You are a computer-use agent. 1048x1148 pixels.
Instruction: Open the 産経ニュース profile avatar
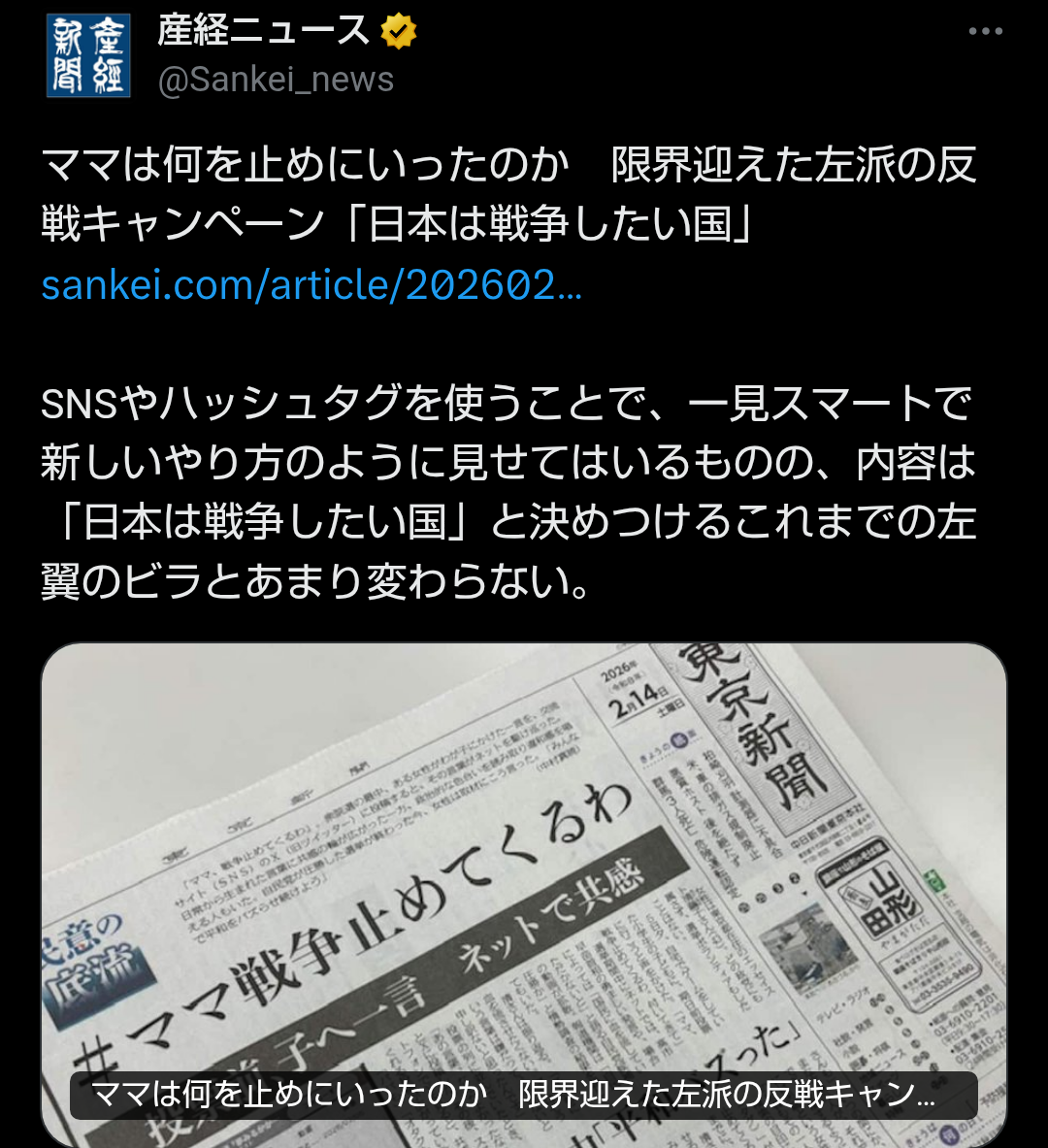(x=88, y=56)
